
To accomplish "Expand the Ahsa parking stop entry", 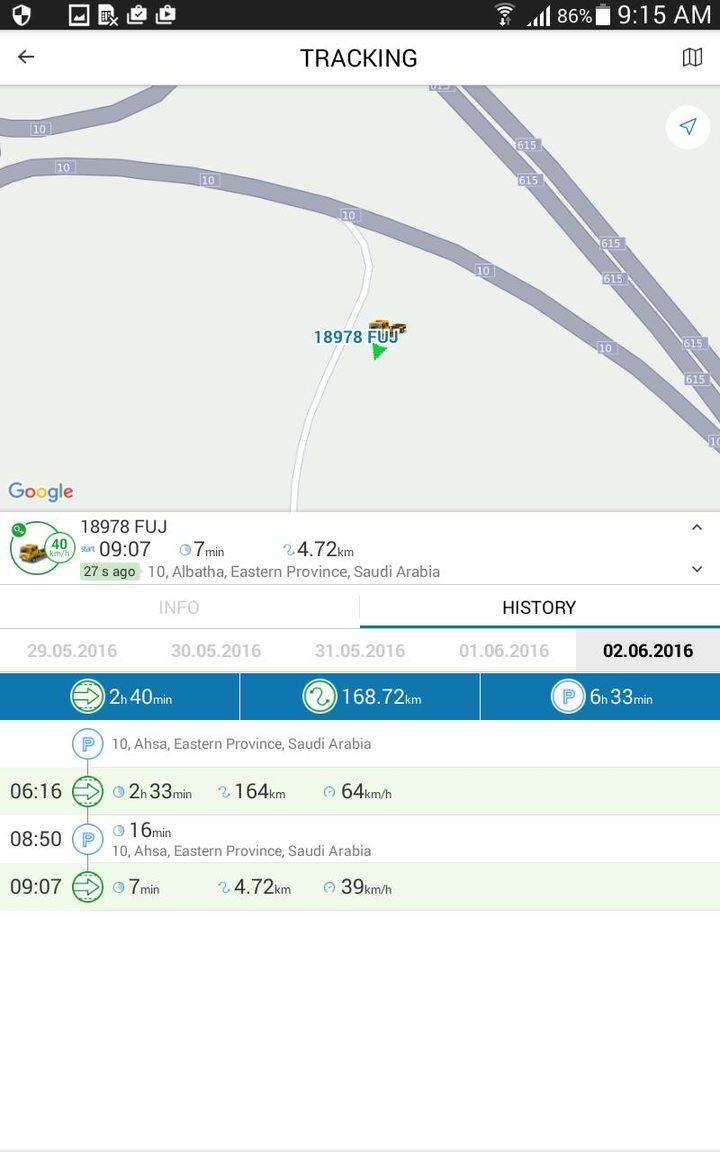I will (250, 744).
